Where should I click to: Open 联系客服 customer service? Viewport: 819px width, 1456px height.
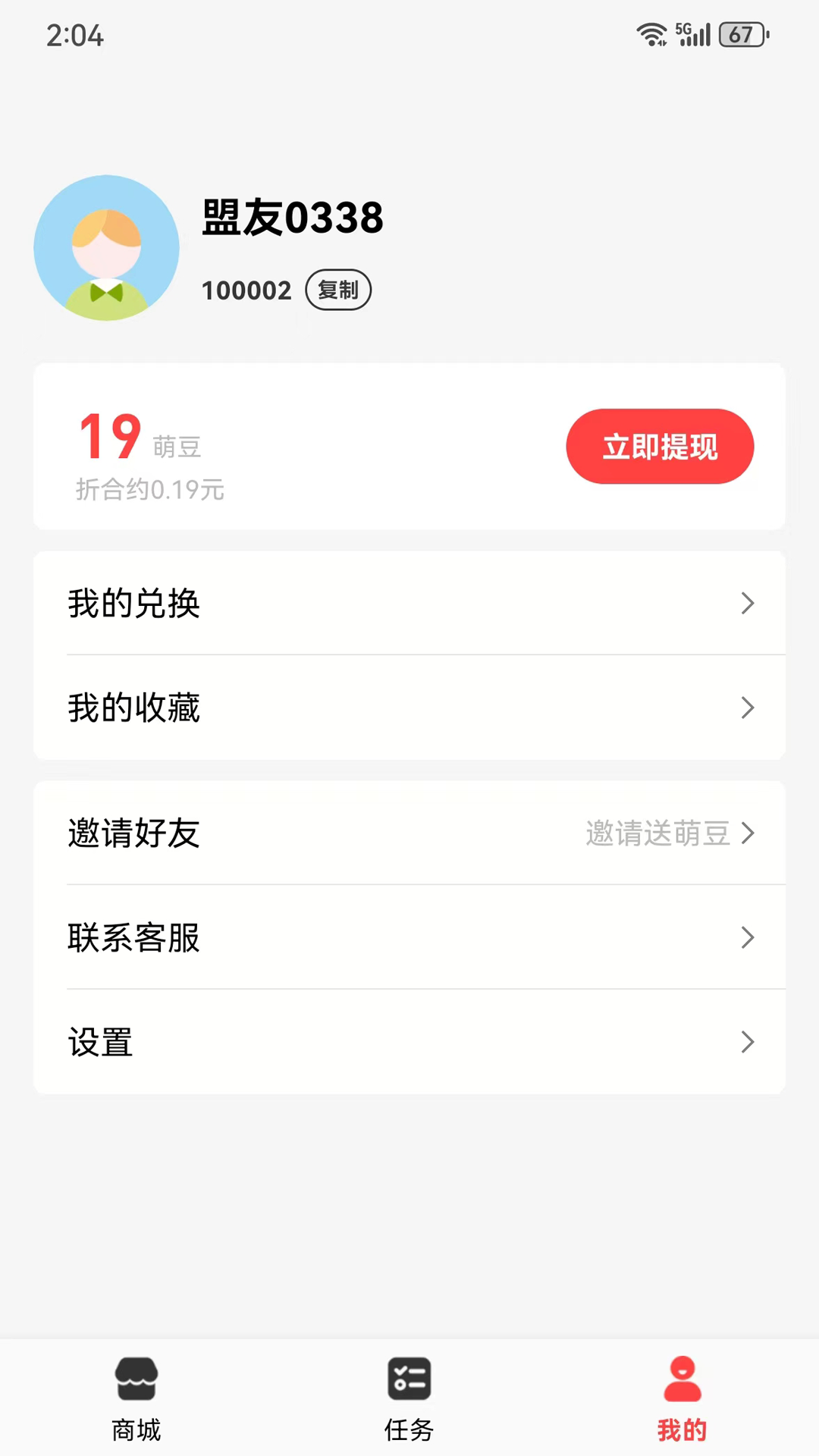409,937
